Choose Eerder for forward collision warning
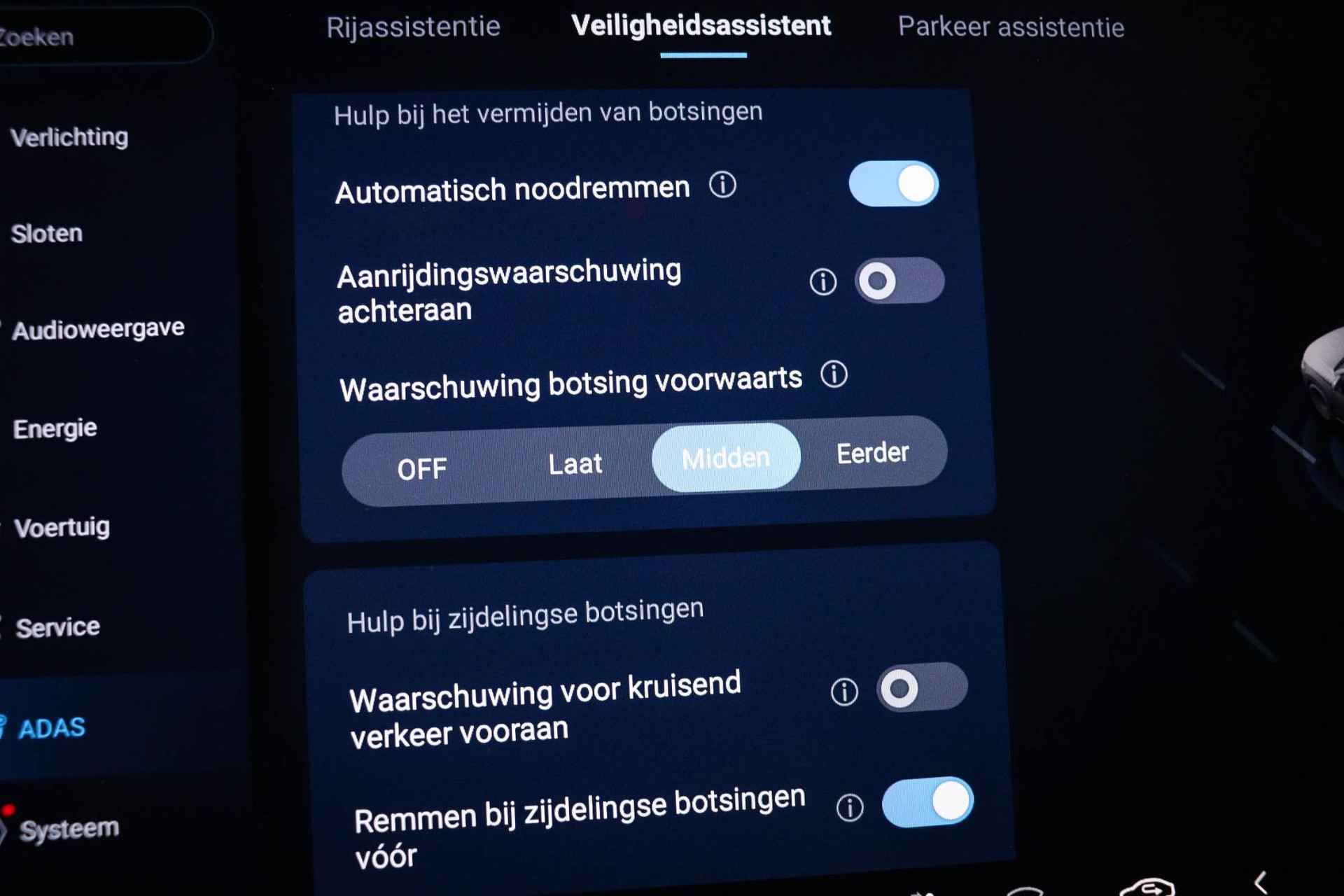This screenshot has height=896, width=1344. [872, 454]
